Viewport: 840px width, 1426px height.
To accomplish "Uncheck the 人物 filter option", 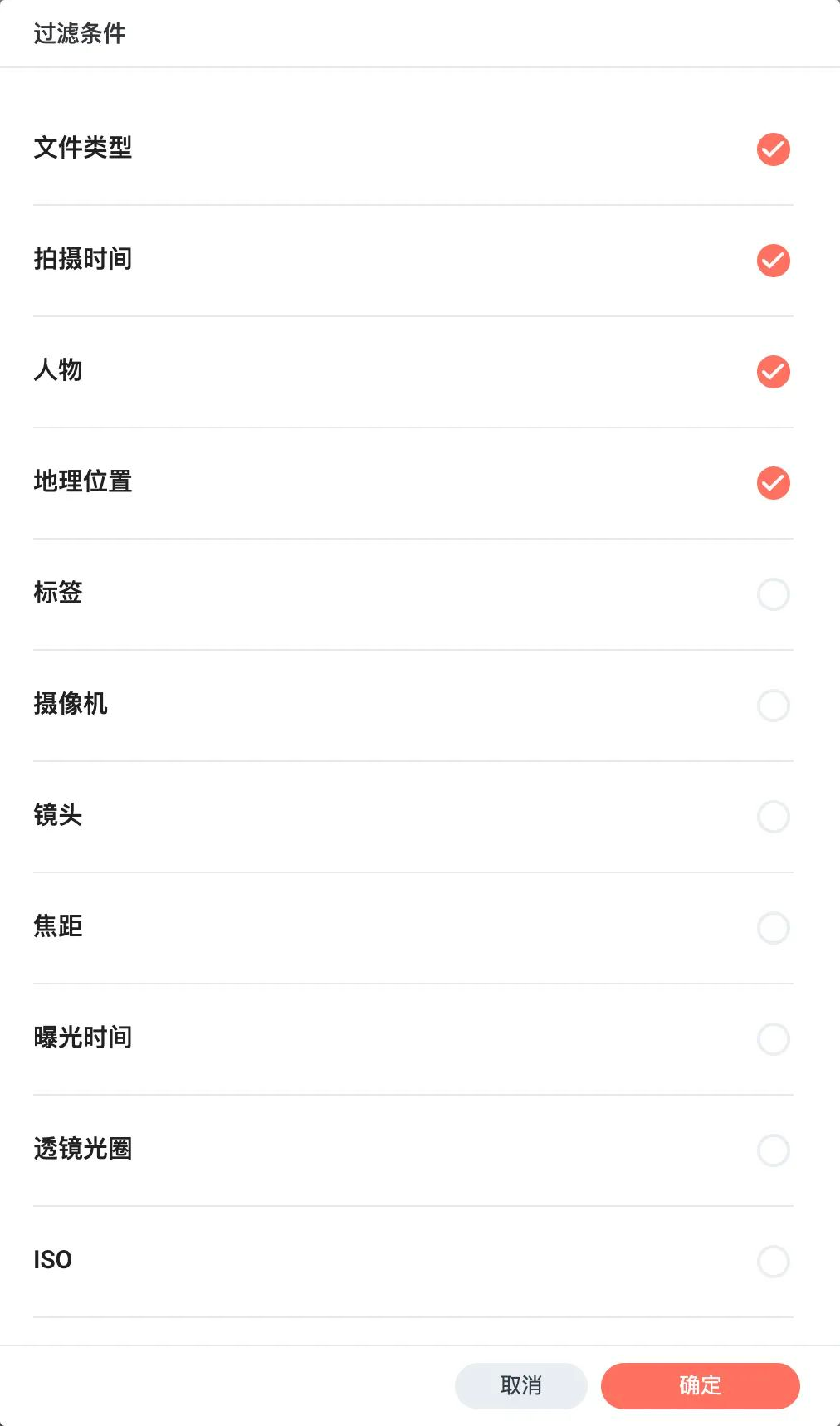I will 773,372.
